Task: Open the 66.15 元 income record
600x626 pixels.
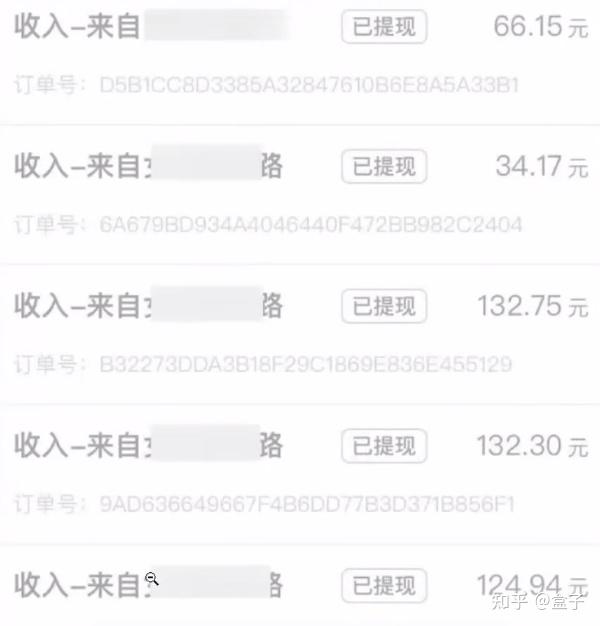Action: coord(300,61)
